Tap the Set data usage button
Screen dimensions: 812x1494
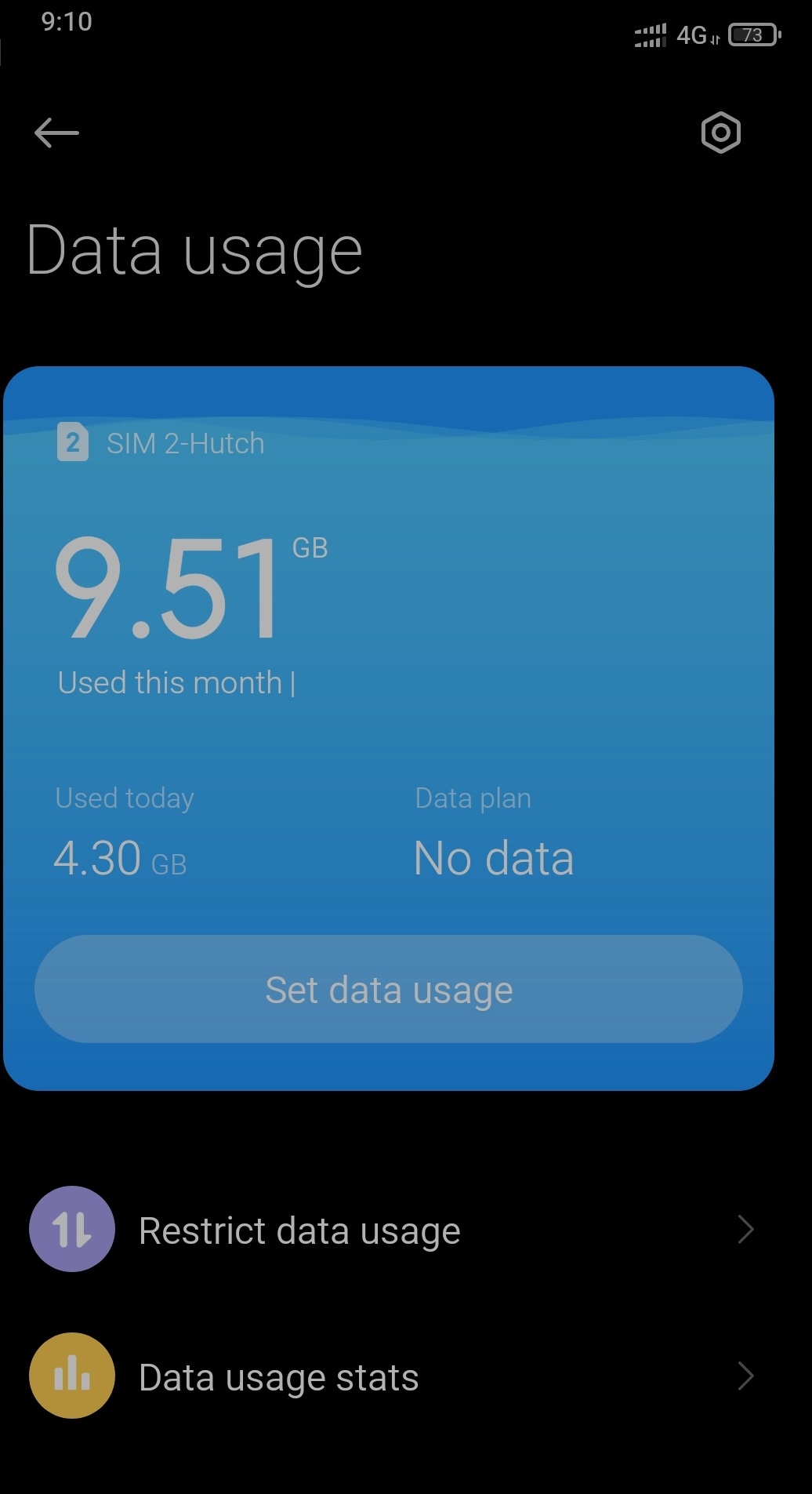coord(389,989)
